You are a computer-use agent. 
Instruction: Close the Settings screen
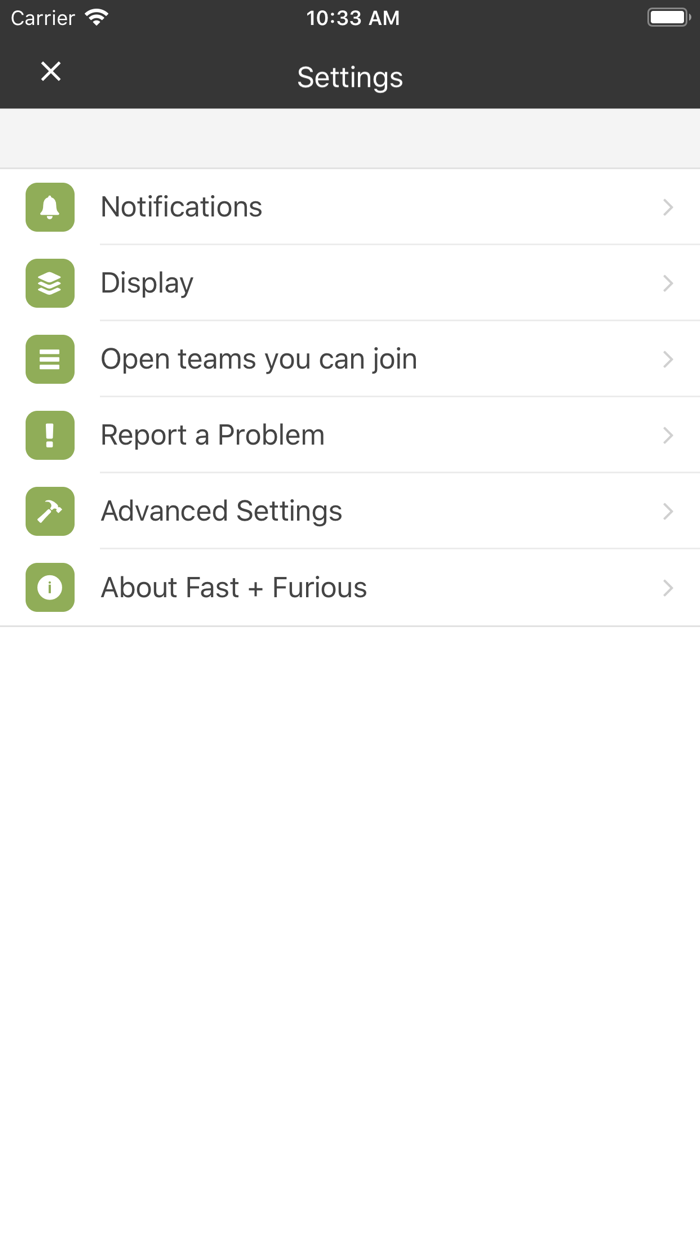pos(51,72)
